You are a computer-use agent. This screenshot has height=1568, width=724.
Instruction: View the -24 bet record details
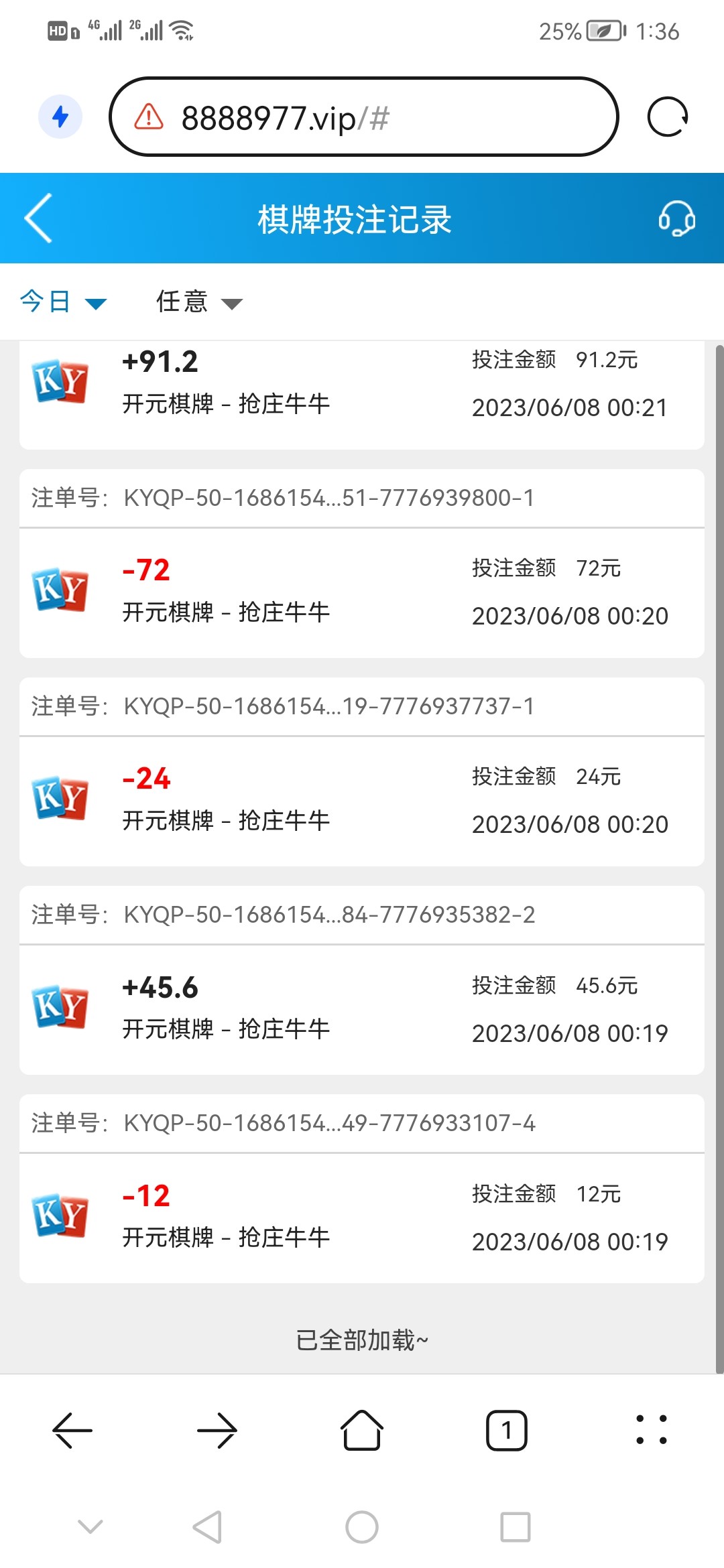click(361, 801)
